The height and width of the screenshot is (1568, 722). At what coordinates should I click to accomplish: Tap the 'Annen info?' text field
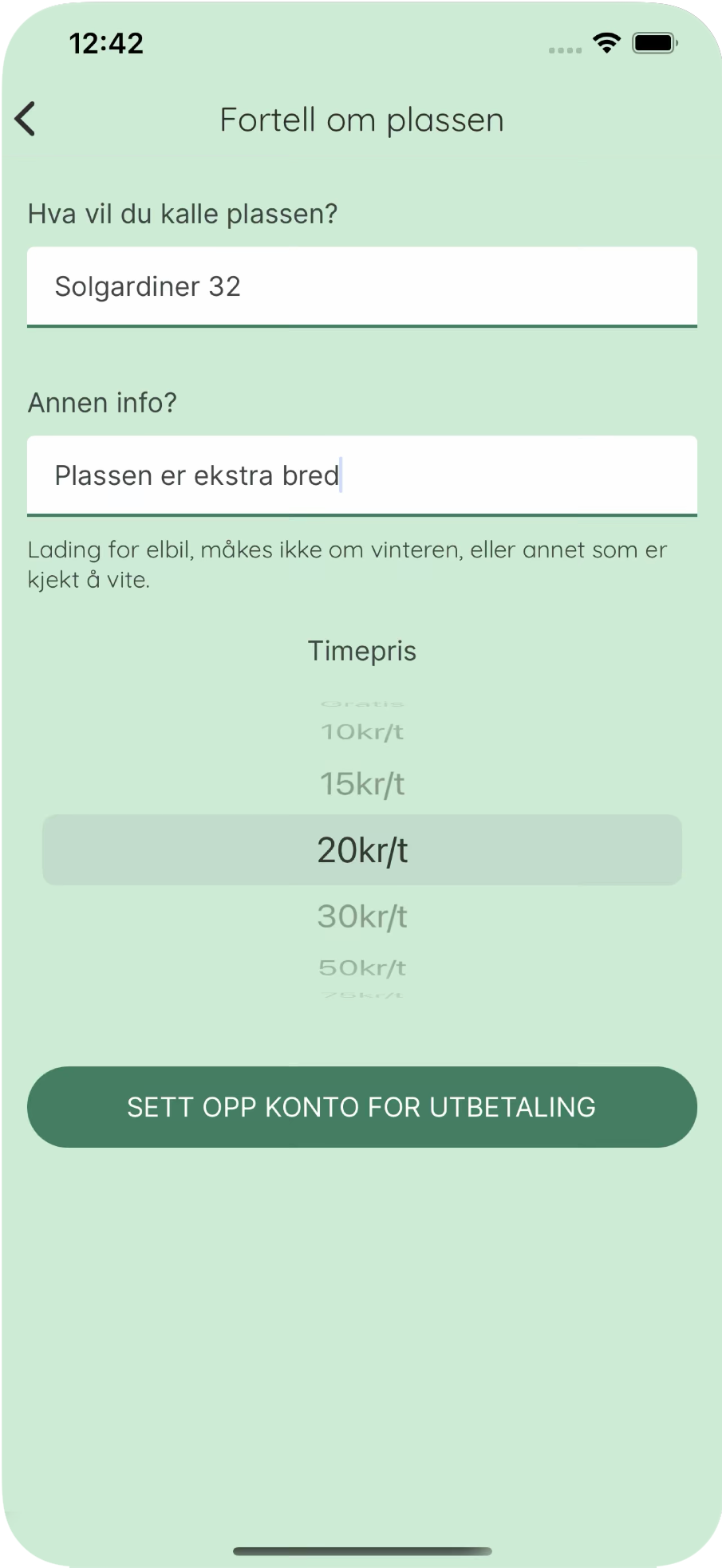click(362, 475)
